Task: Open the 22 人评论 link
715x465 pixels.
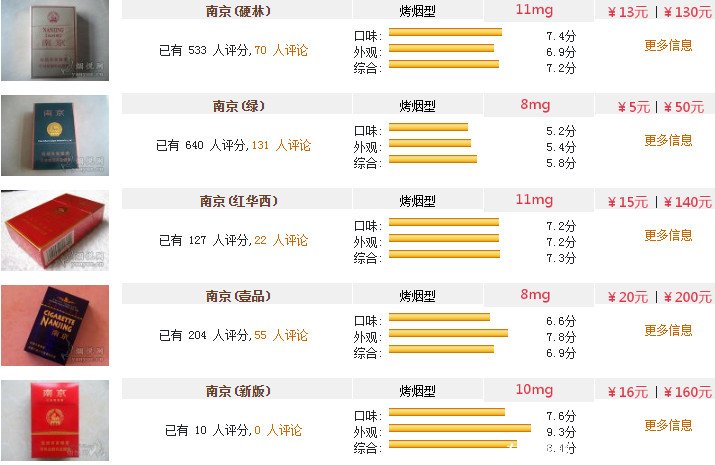Action: (x=281, y=240)
